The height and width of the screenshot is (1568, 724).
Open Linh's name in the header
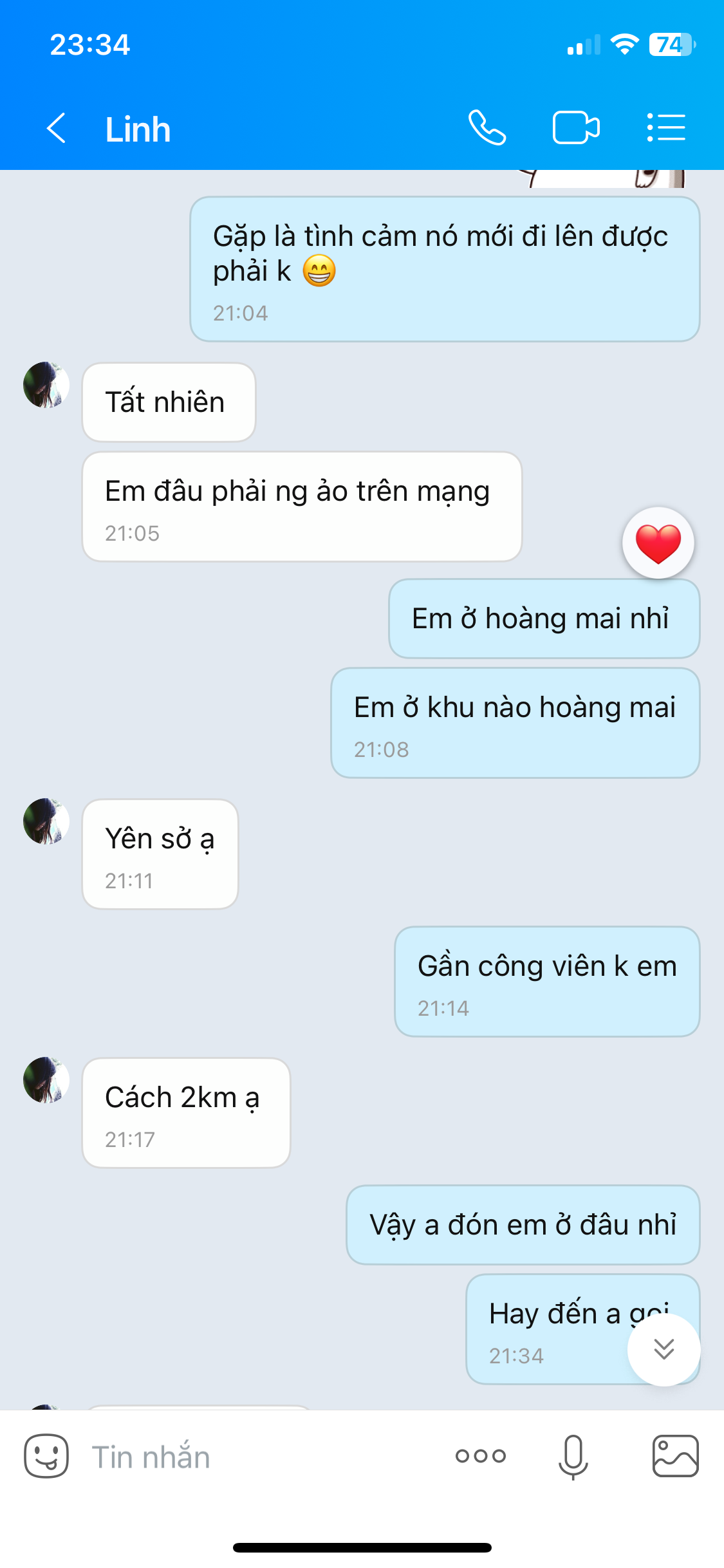pyautogui.click(x=138, y=129)
